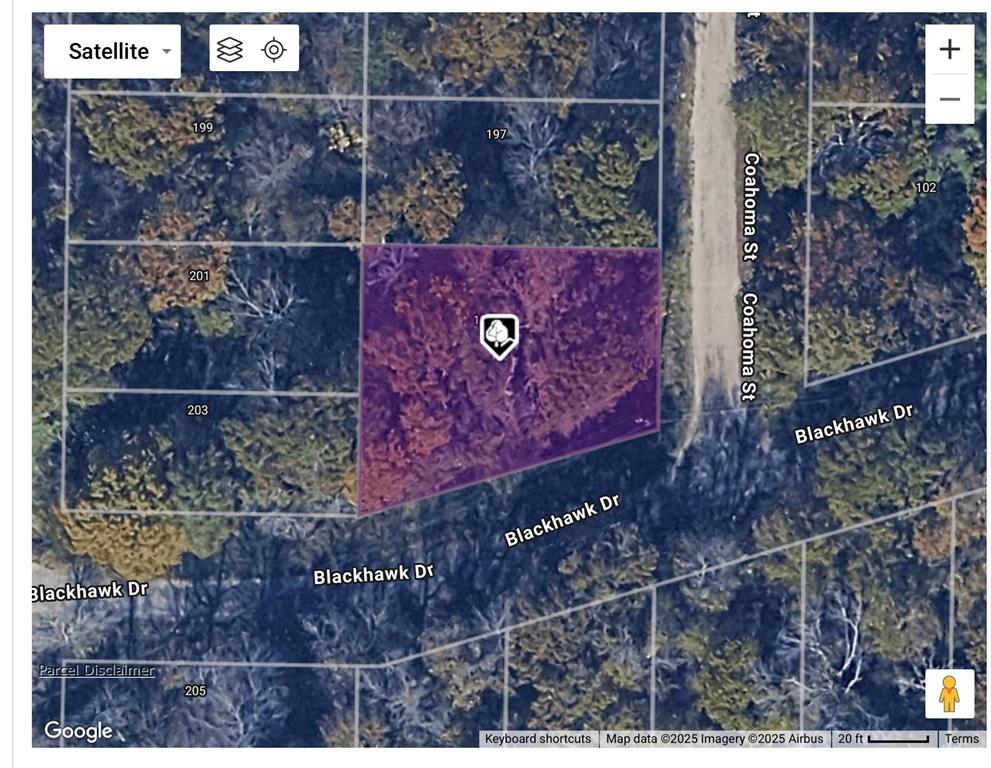
Task: Open the Parcel Disclaimer link
Action: point(96,670)
